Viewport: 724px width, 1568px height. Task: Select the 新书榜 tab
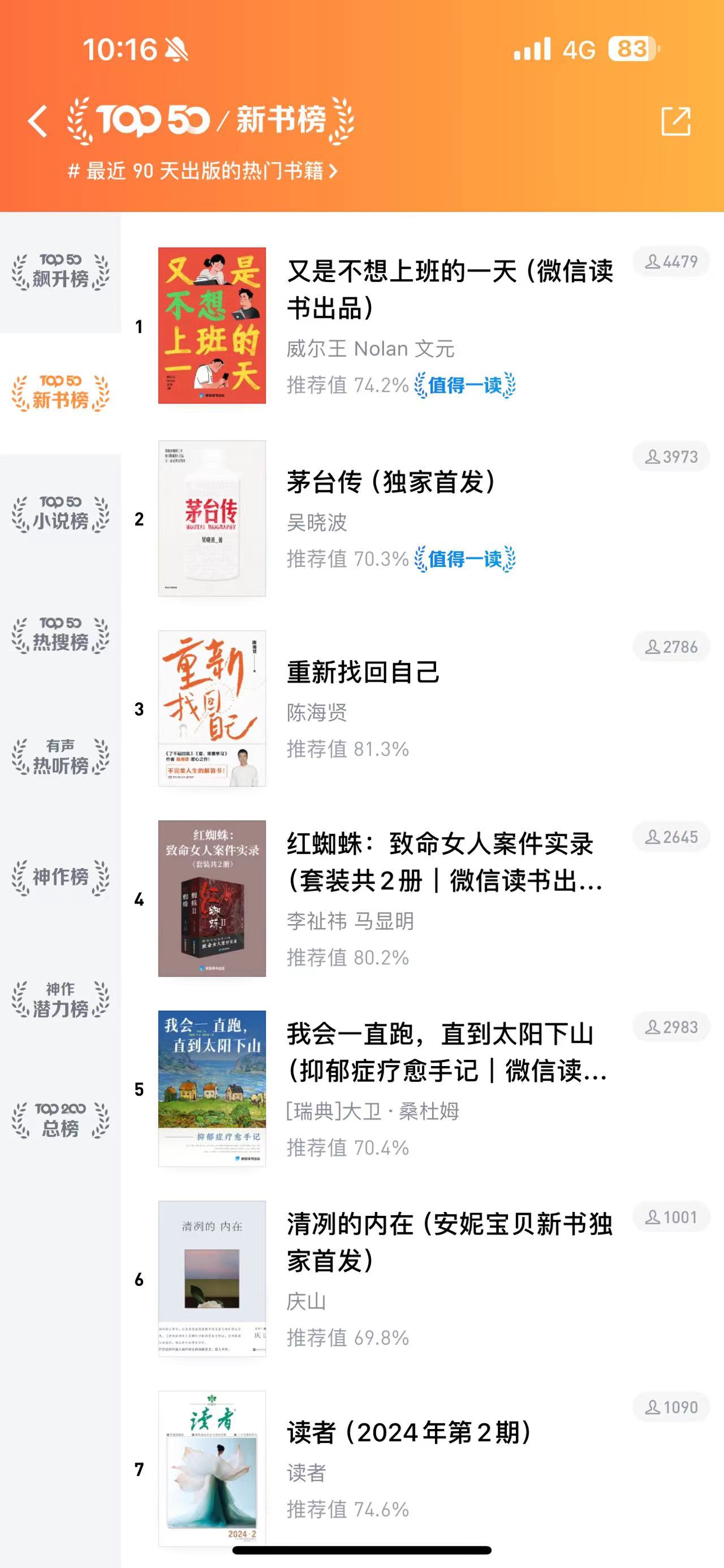click(x=61, y=393)
